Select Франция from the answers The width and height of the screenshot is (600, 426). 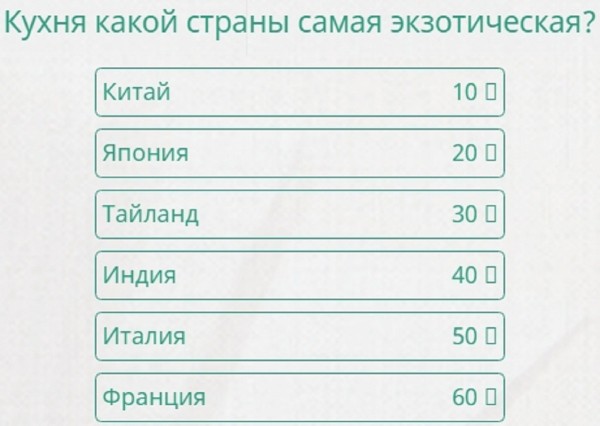[300, 397]
